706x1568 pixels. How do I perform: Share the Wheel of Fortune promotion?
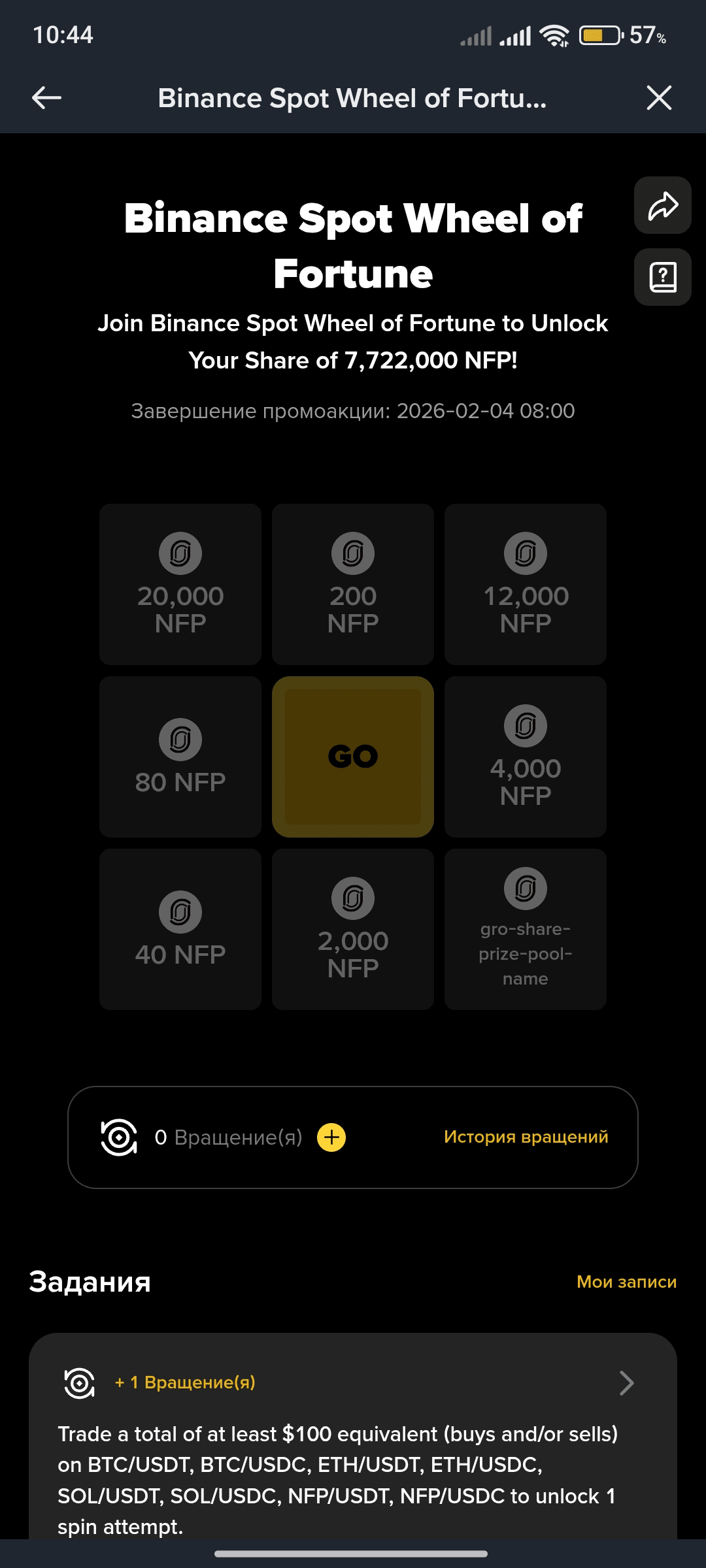tap(662, 205)
